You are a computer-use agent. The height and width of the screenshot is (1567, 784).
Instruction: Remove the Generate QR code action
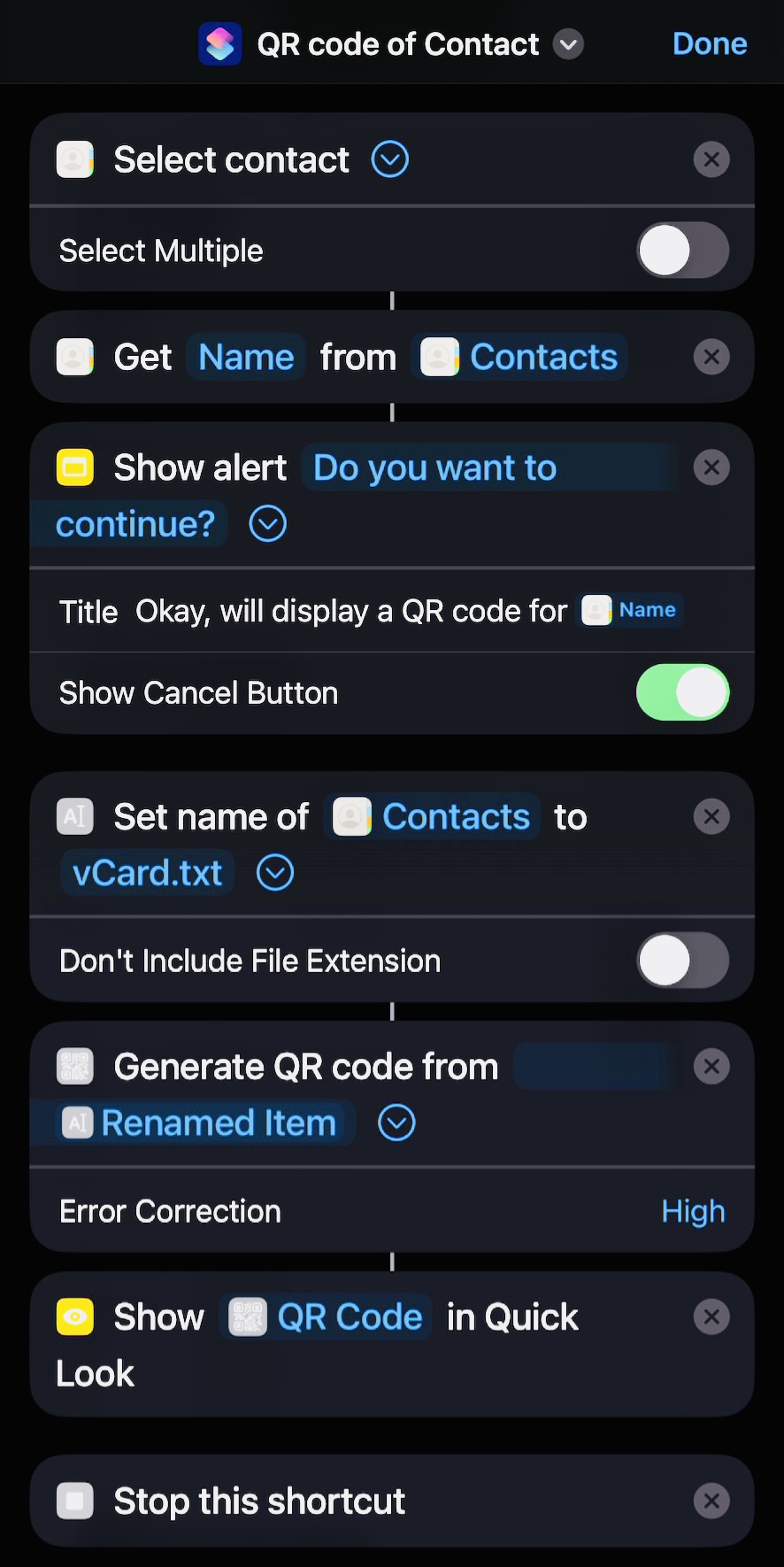(x=711, y=1067)
